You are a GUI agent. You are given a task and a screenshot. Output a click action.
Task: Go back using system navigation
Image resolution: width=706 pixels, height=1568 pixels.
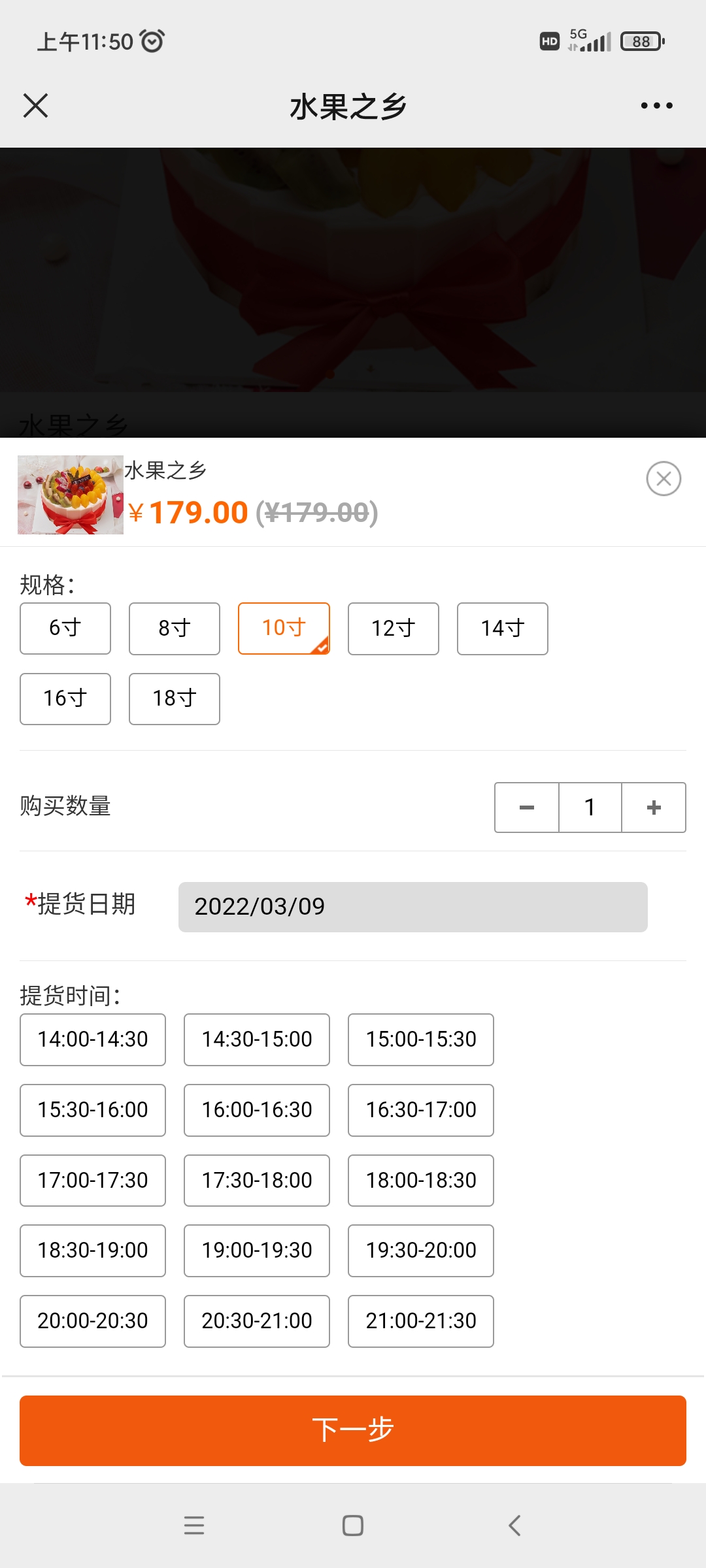click(x=514, y=1526)
